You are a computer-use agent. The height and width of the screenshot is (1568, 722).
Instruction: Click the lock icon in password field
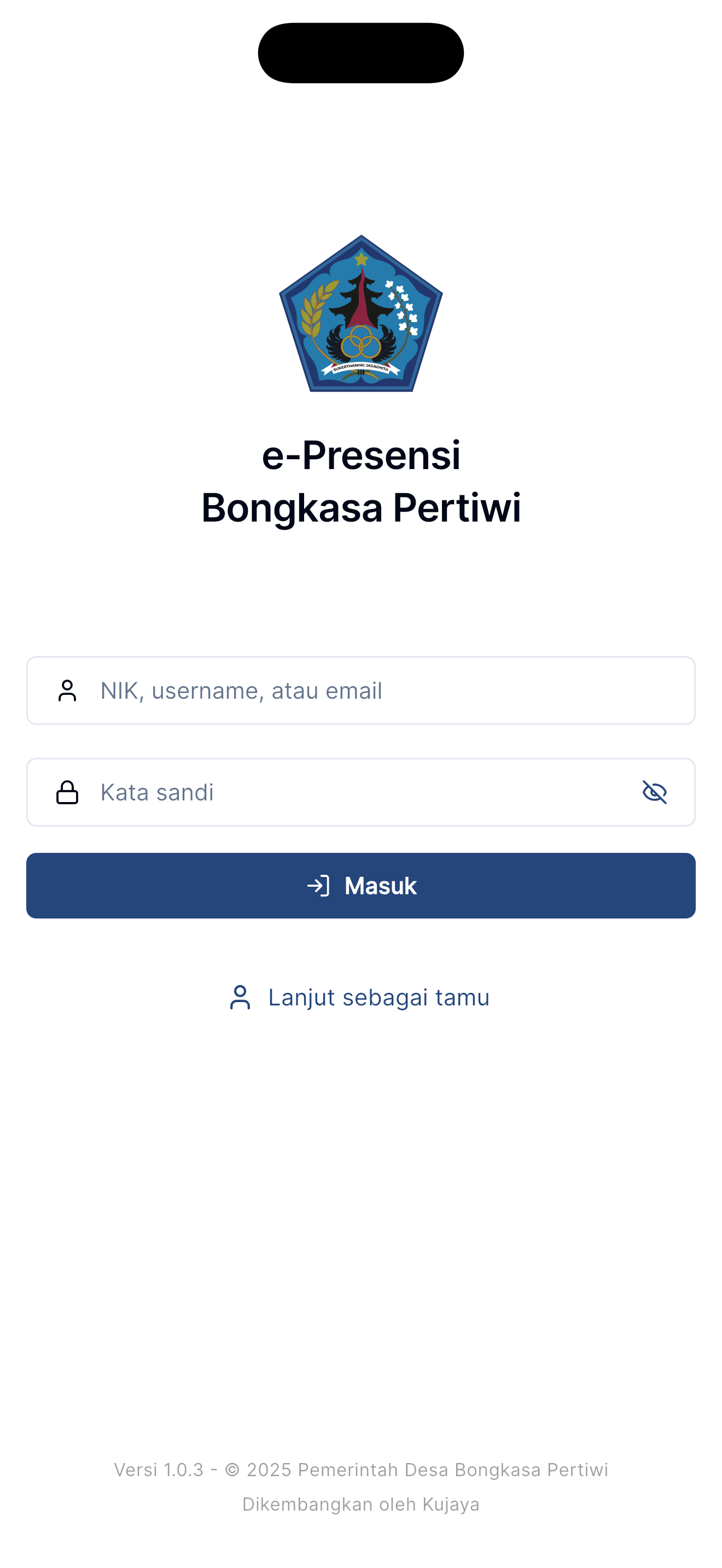[68, 792]
